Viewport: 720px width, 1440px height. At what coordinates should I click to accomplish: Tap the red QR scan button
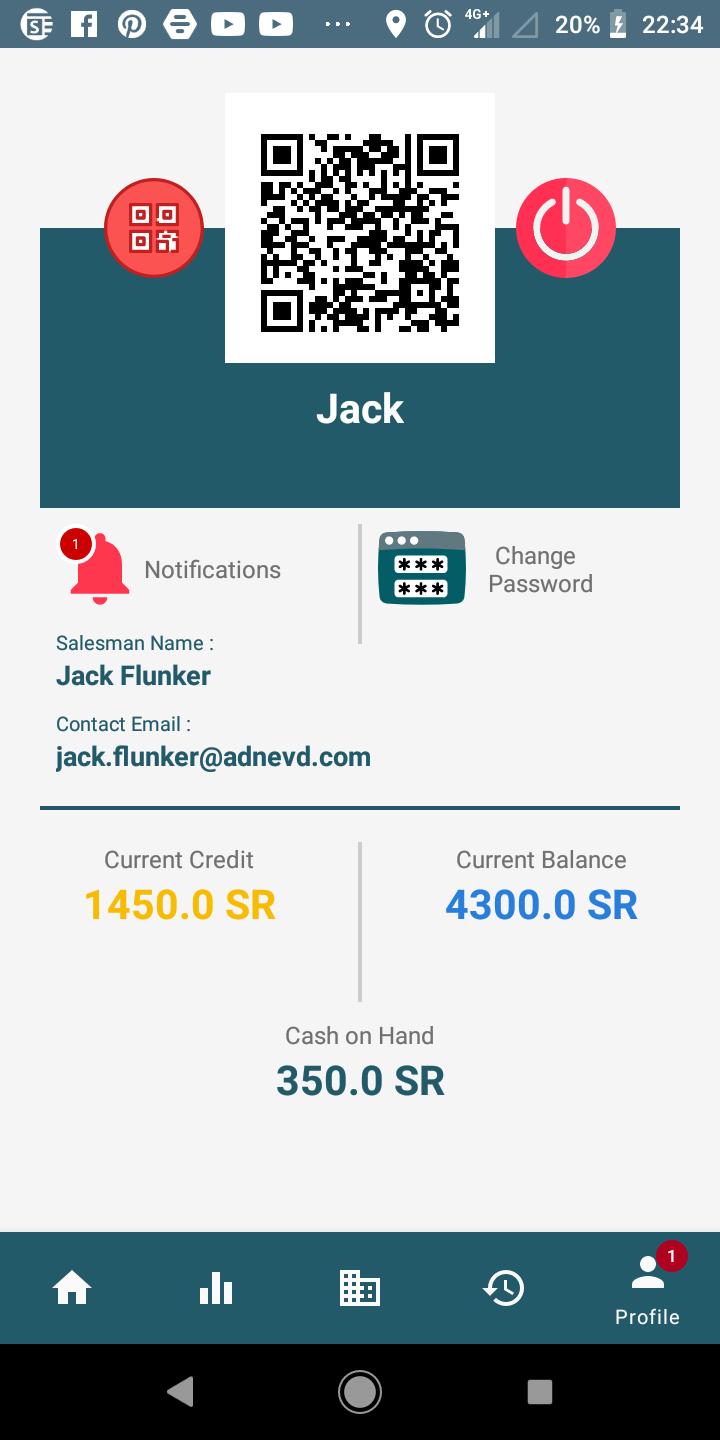[154, 228]
